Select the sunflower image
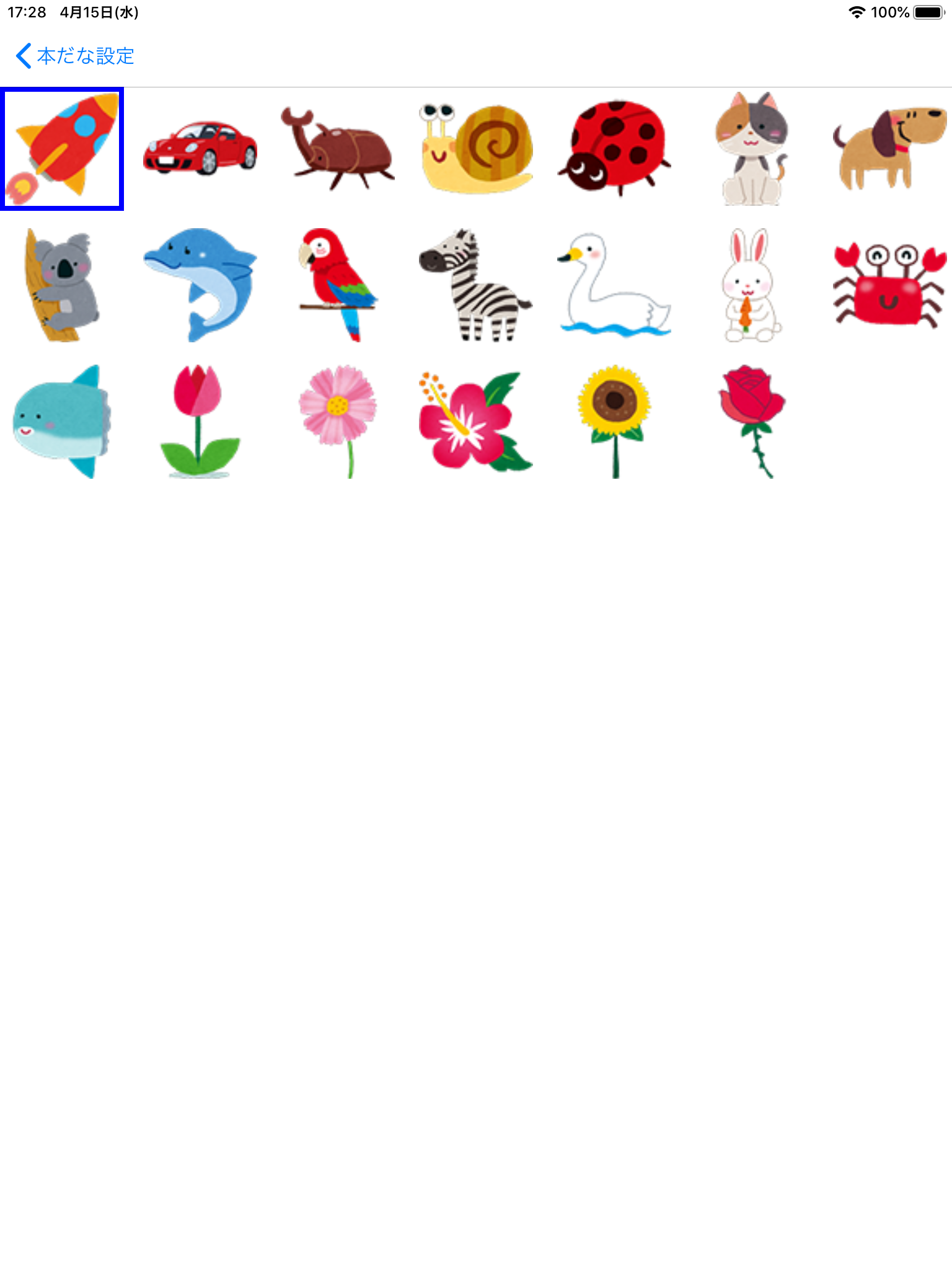 click(x=614, y=422)
